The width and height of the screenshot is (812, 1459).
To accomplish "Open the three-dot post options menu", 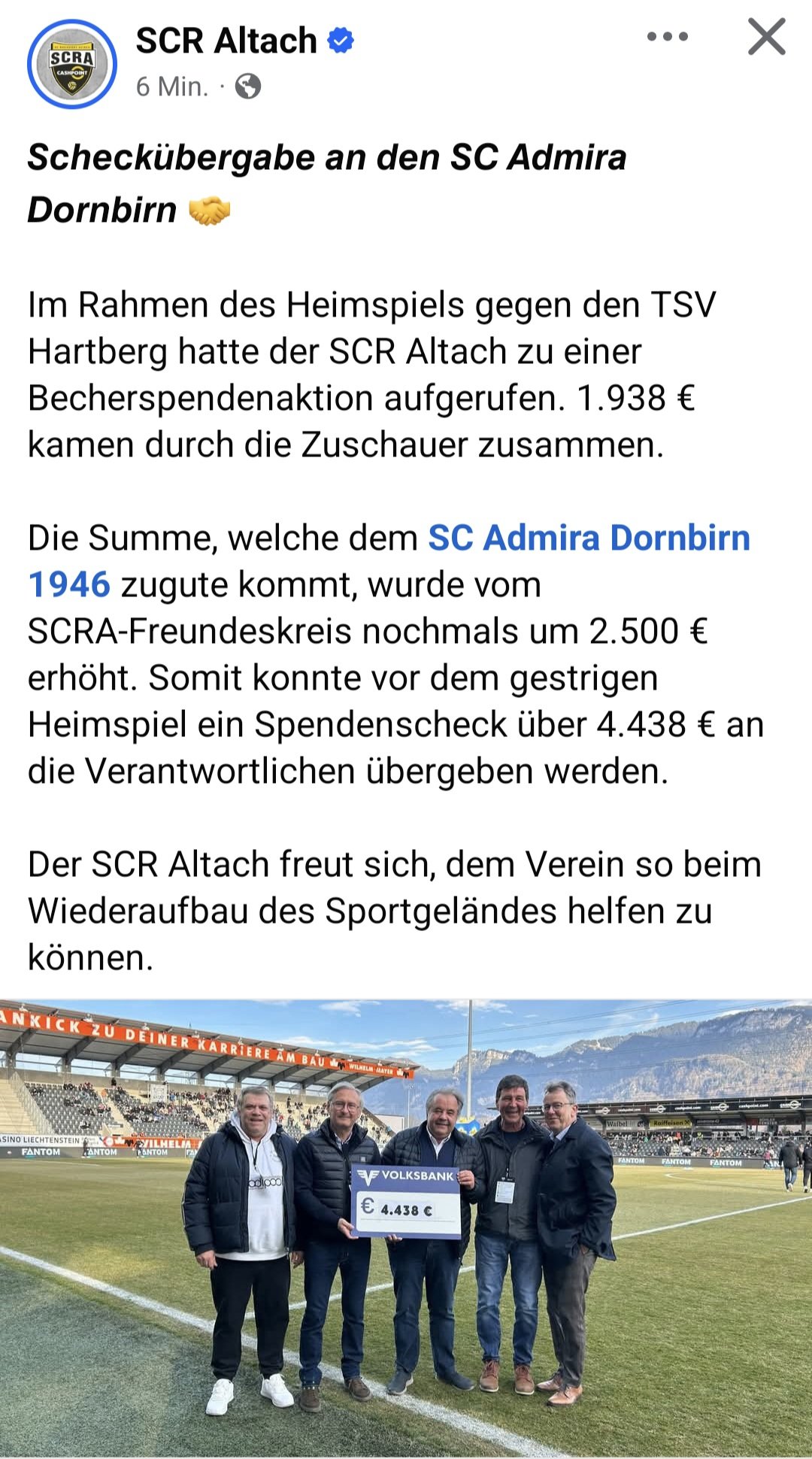I will [668, 36].
